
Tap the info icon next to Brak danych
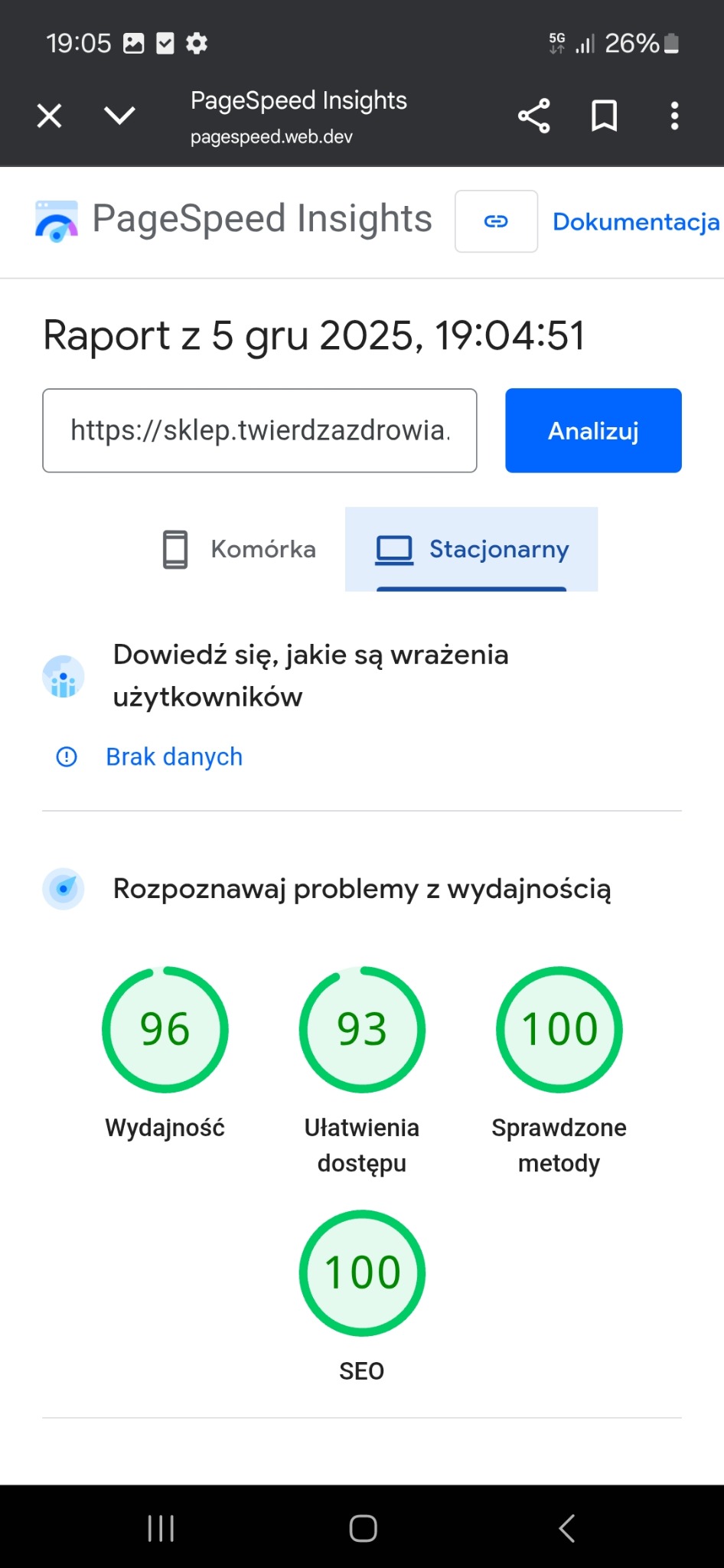[67, 756]
